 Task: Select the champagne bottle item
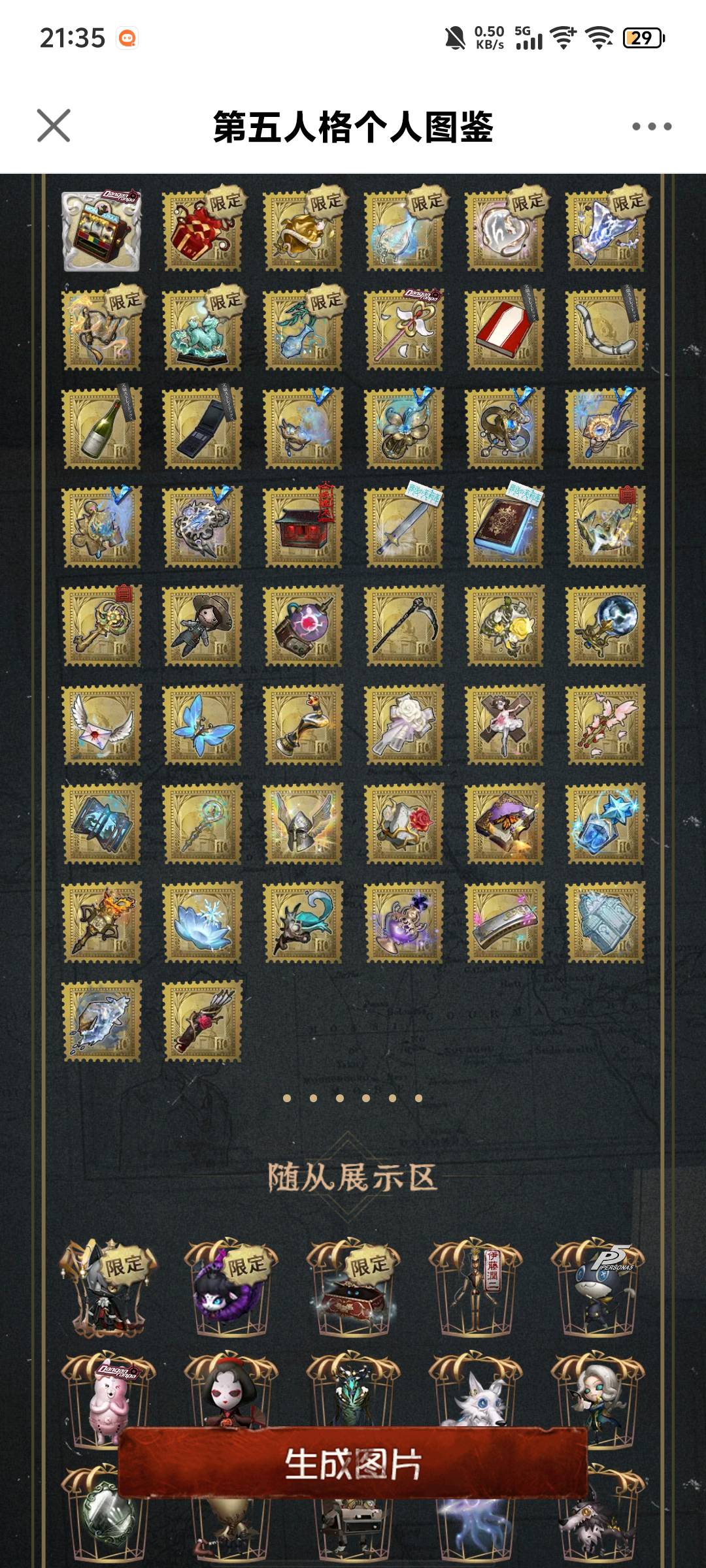coord(101,429)
